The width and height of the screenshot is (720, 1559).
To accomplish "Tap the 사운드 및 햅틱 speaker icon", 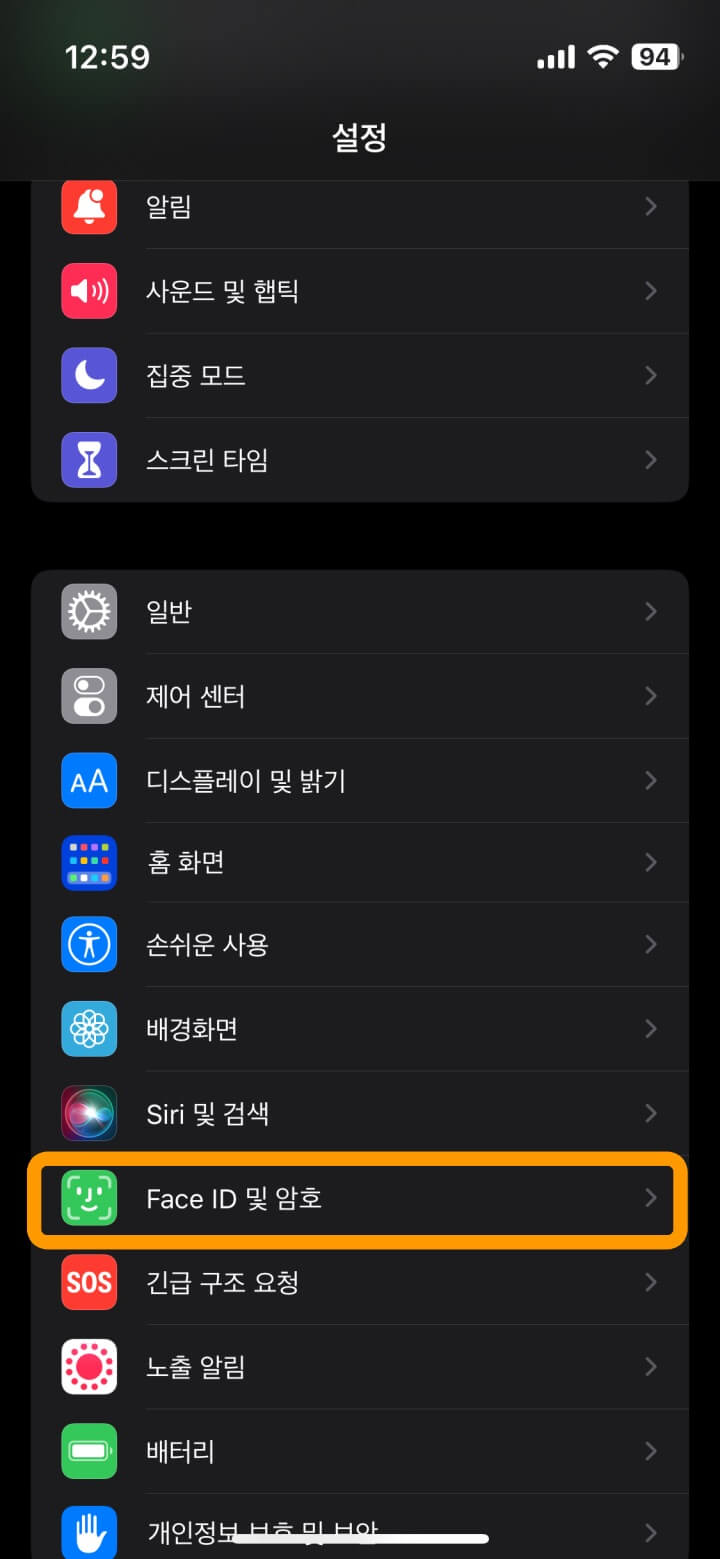I will [x=88, y=291].
